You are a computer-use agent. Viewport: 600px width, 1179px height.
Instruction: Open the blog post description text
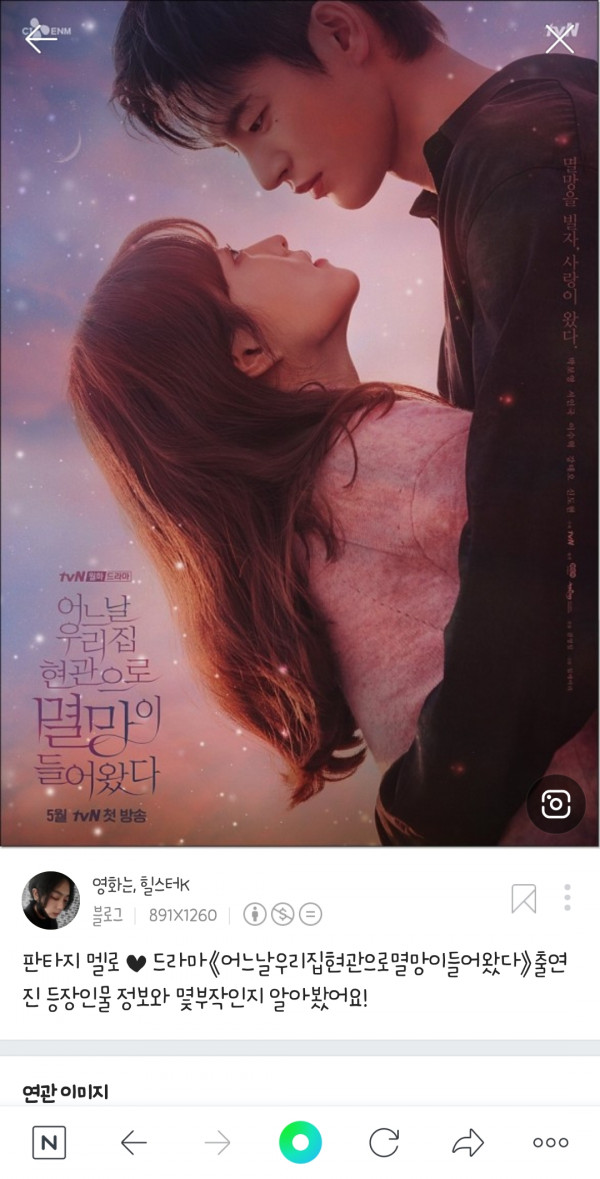(298, 982)
